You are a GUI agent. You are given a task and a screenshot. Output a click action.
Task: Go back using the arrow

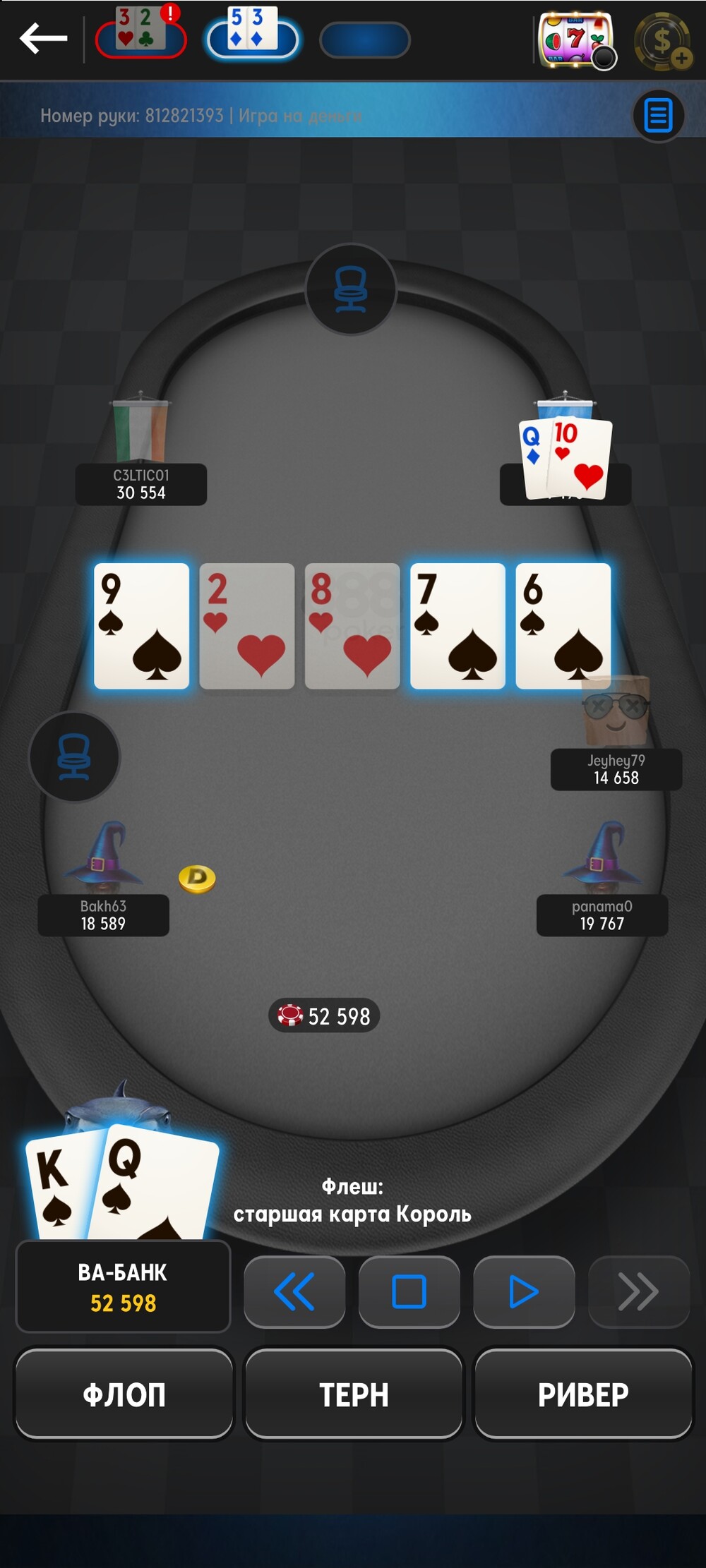pyautogui.click(x=44, y=39)
